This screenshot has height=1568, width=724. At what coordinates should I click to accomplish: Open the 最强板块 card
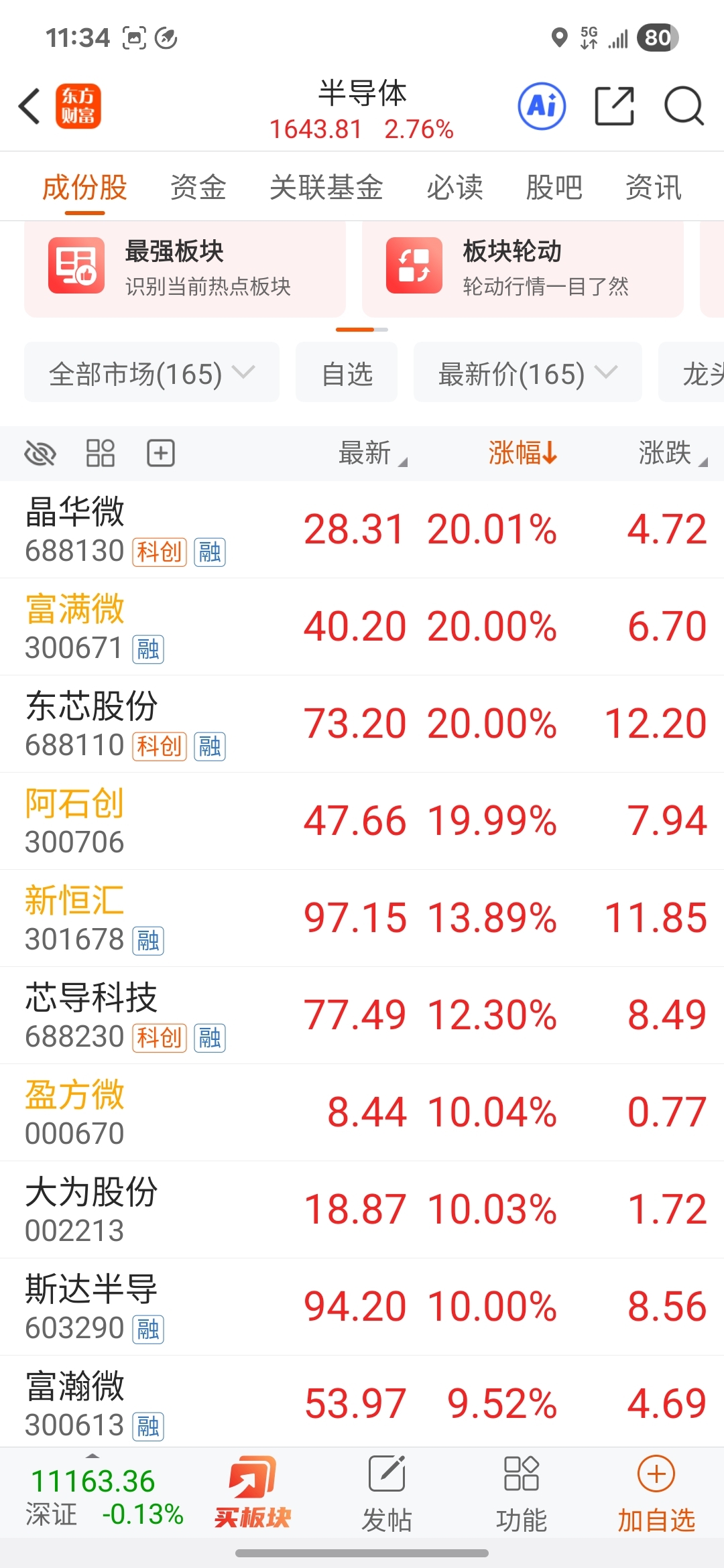pos(185,269)
